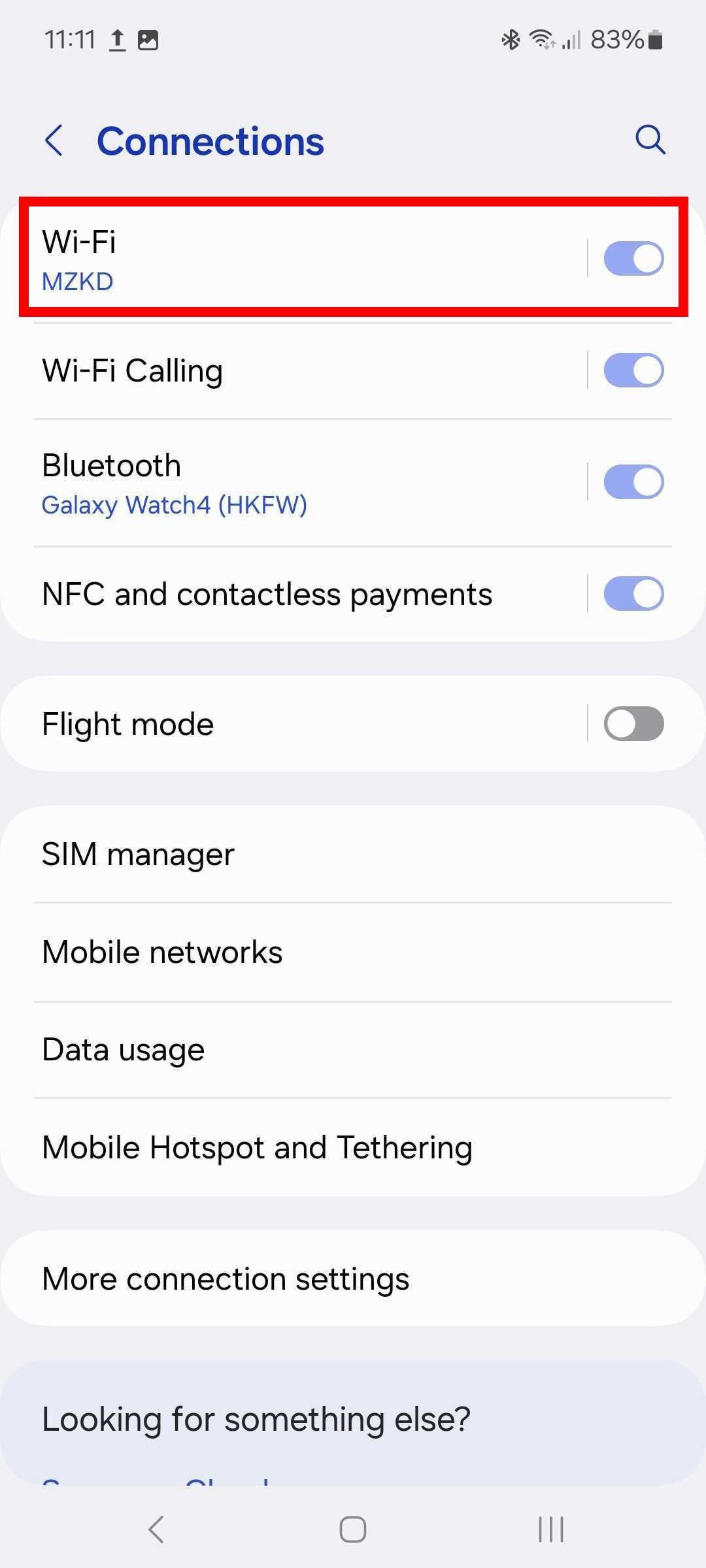Switch off the Bluetooth toggle
The width and height of the screenshot is (706, 1568).
633,482
